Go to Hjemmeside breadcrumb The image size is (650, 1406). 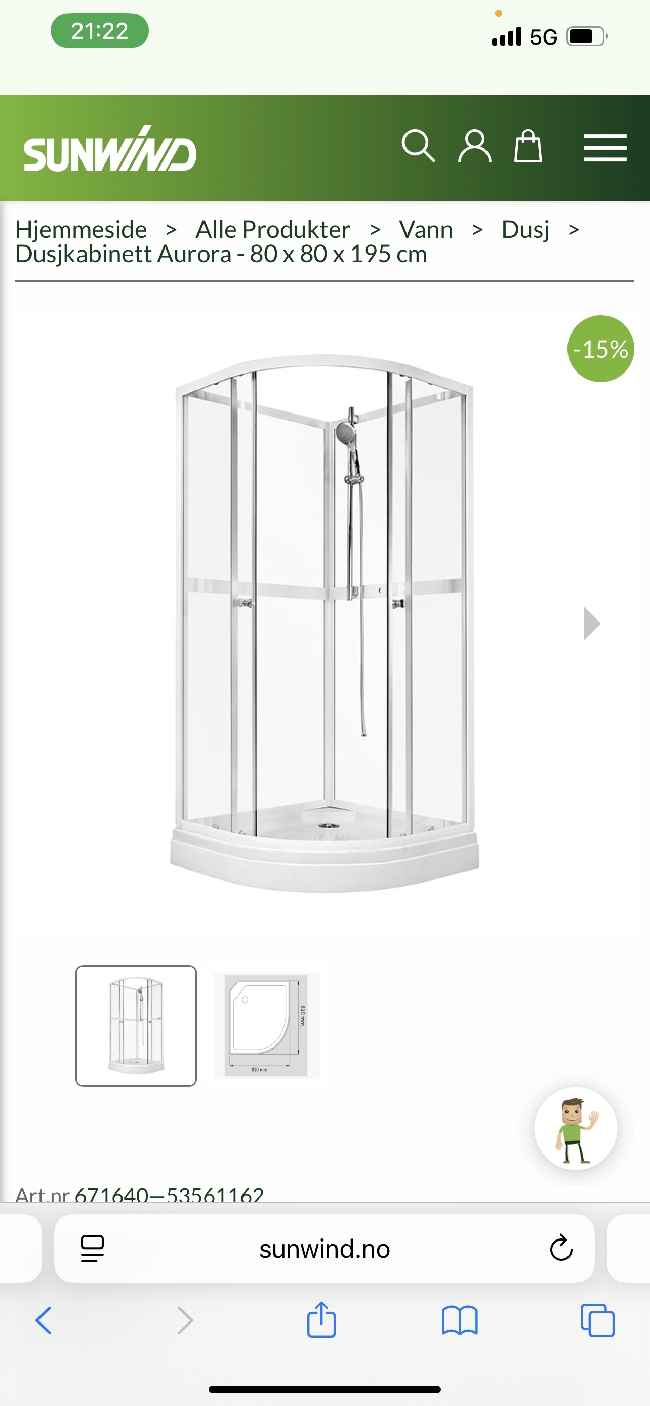click(x=81, y=229)
